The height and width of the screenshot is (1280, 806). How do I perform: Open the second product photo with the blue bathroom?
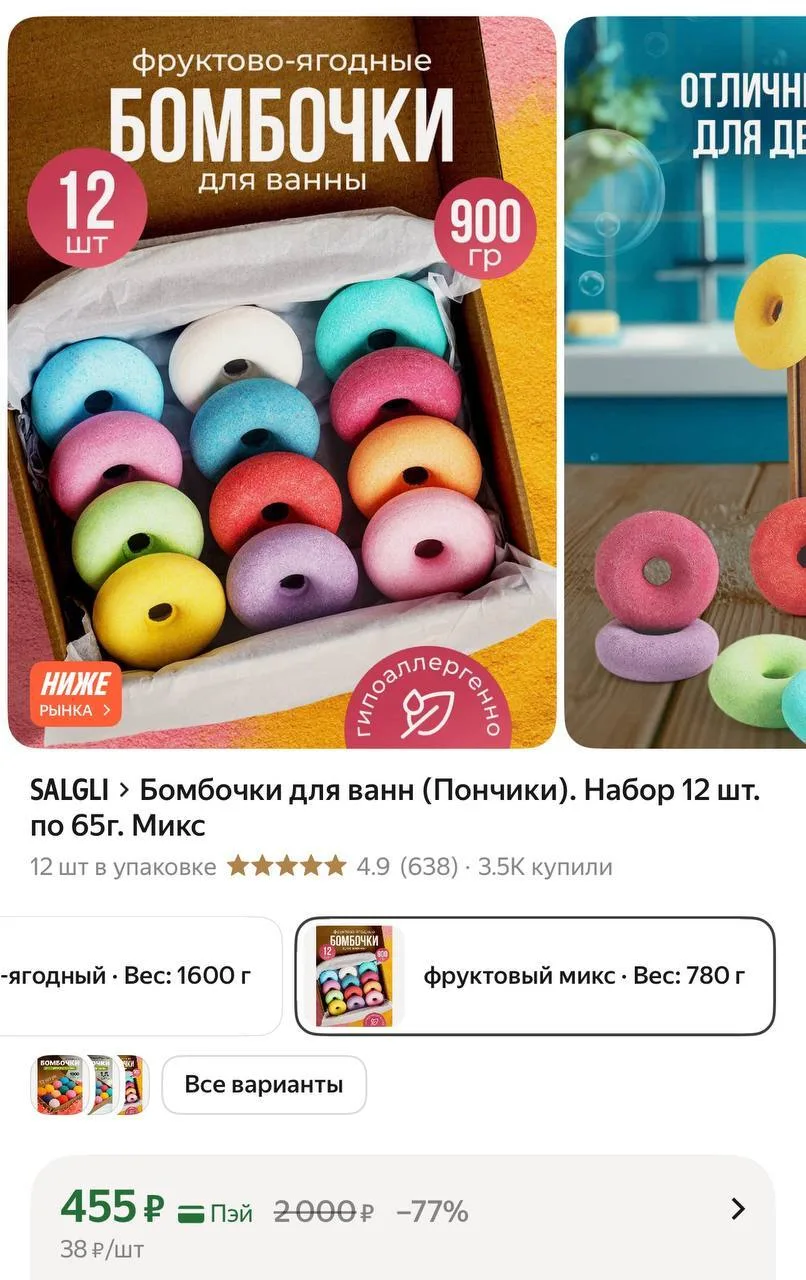tap(685, 382)
